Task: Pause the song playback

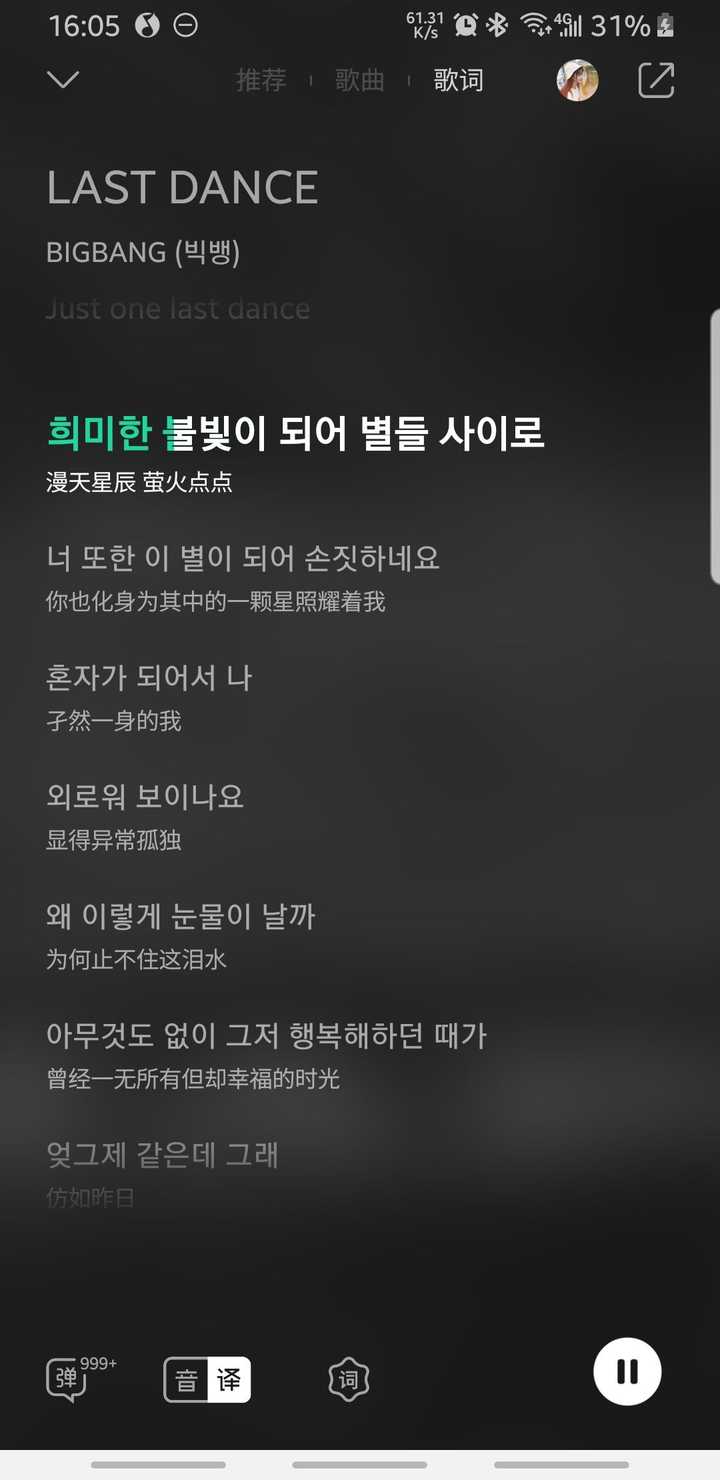Action: tap(627, 1371)
